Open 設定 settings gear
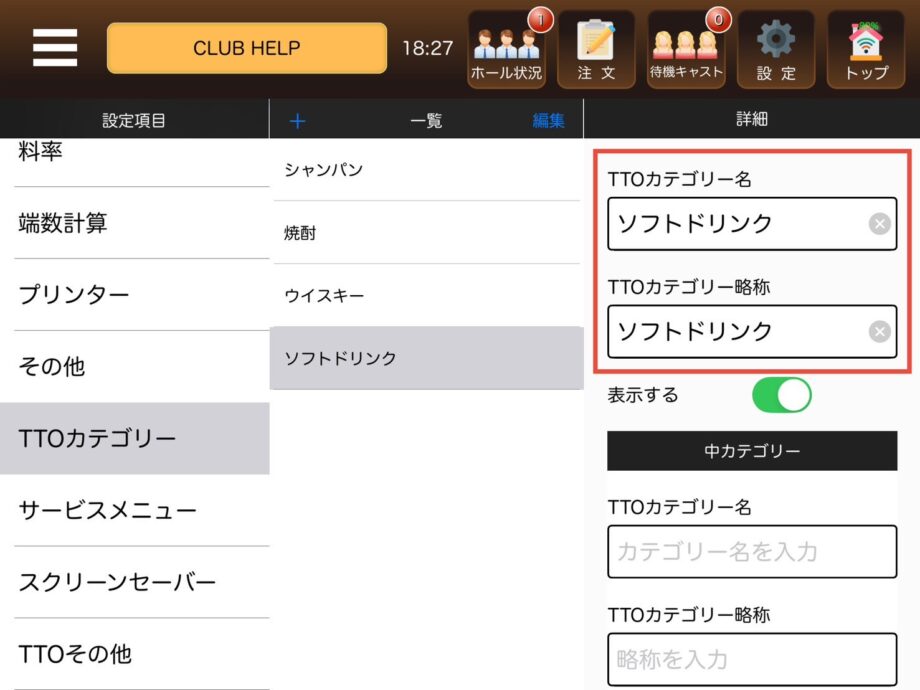Screen dimensions: 920x690 [776, 50]
